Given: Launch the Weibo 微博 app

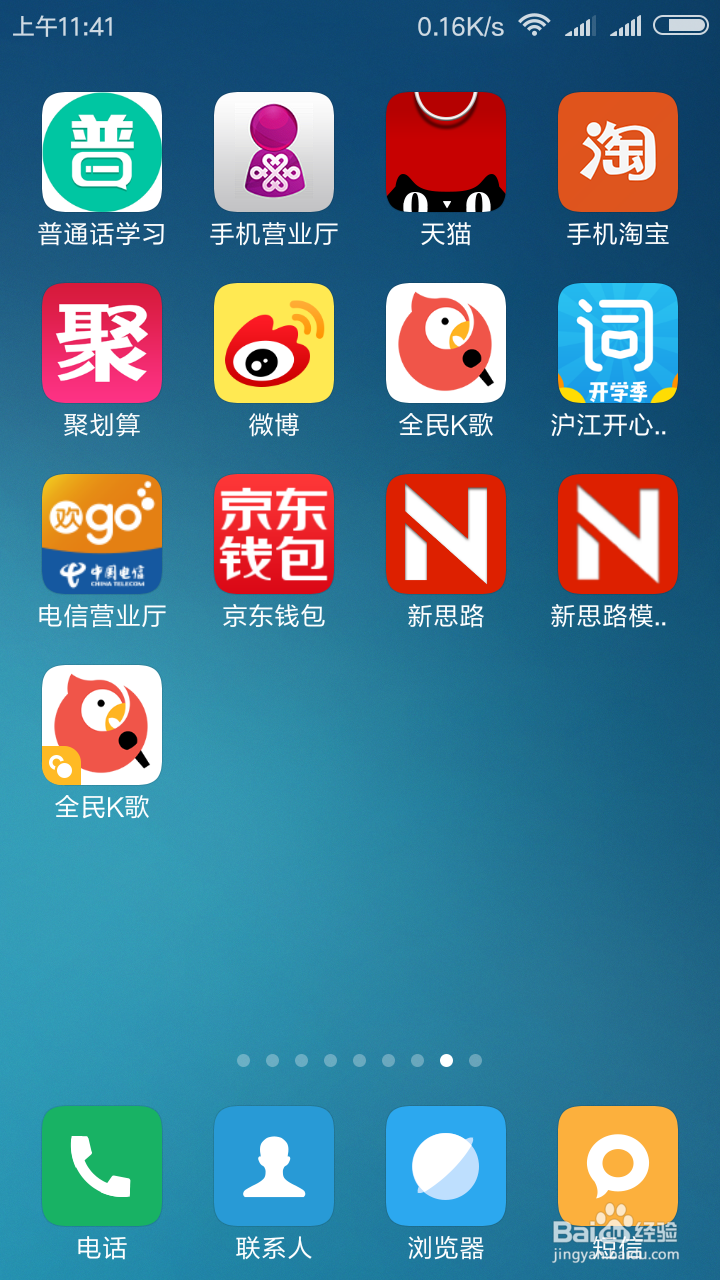Looking at the screenshot, I should tap(273, 343).
